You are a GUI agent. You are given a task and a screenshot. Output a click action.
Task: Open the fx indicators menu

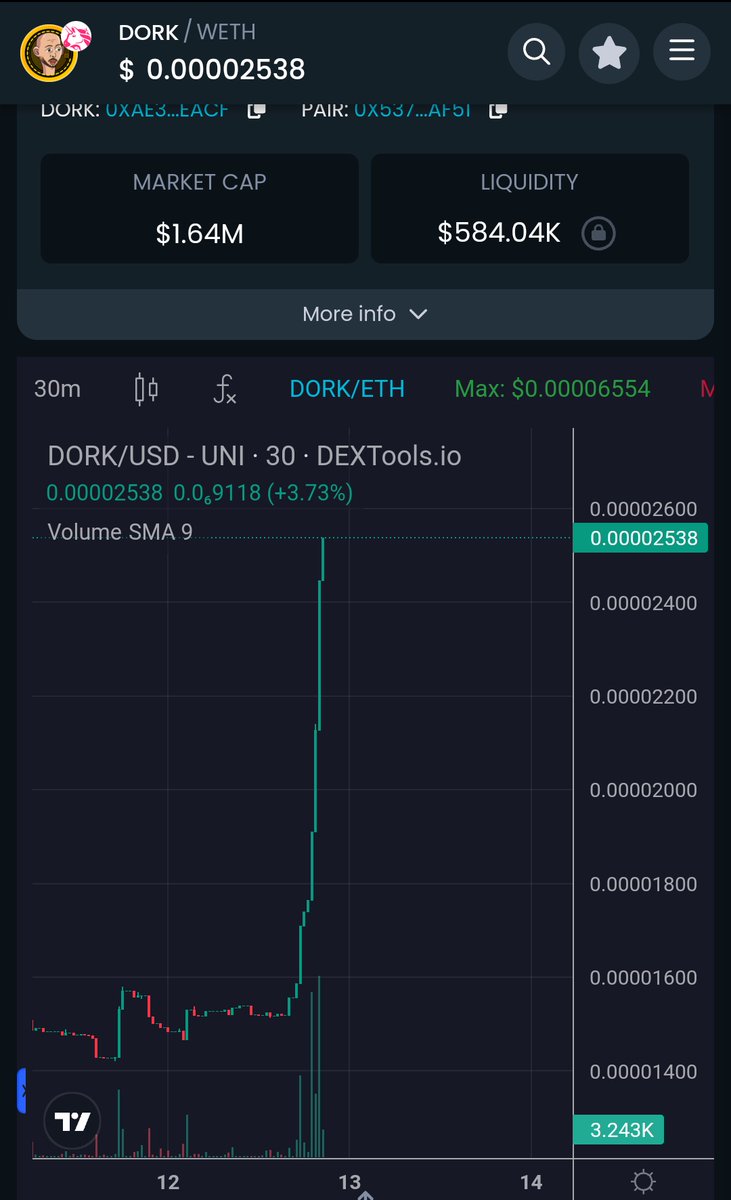pyautogui.click(x=225, y=389)
